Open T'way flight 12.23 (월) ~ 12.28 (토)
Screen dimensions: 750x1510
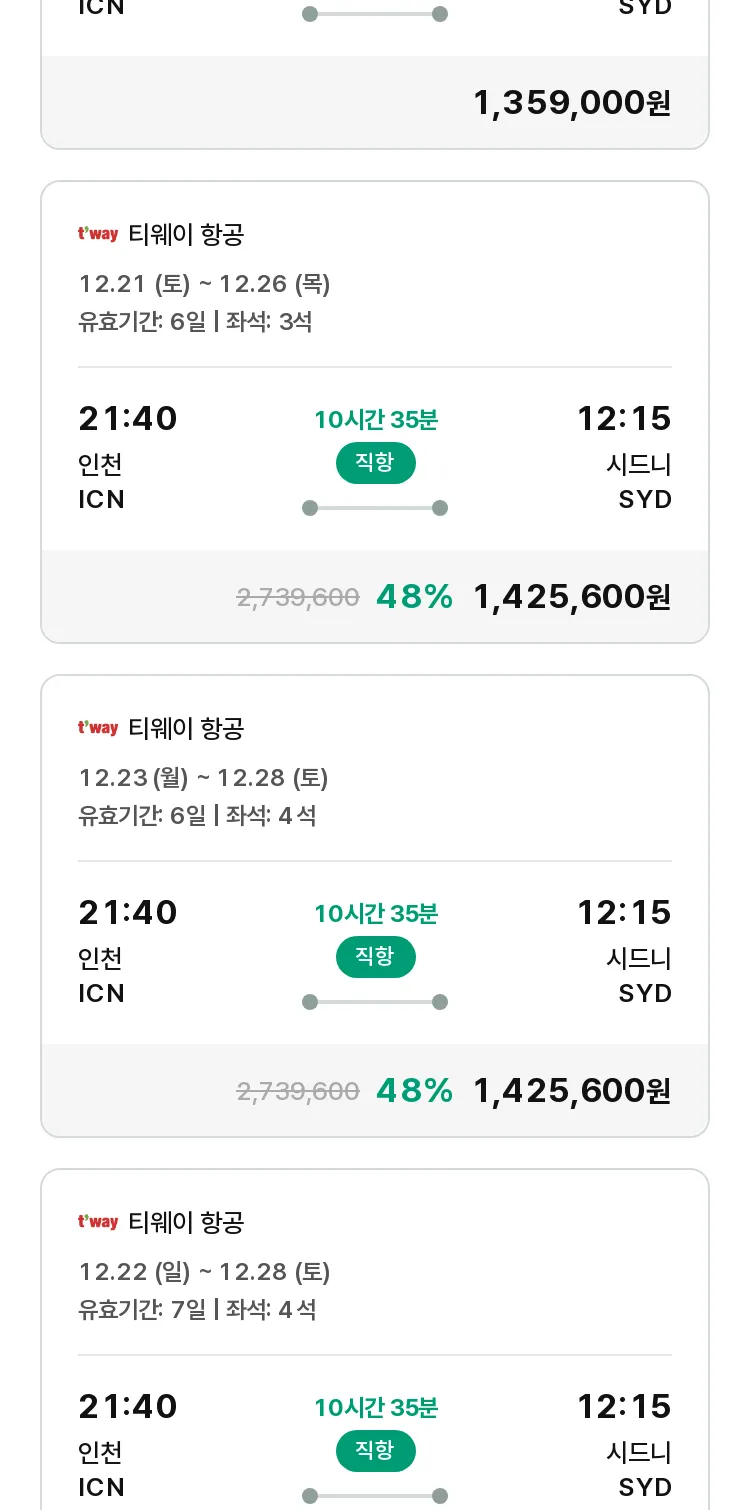pyautogui.click(x=375, y=906)
